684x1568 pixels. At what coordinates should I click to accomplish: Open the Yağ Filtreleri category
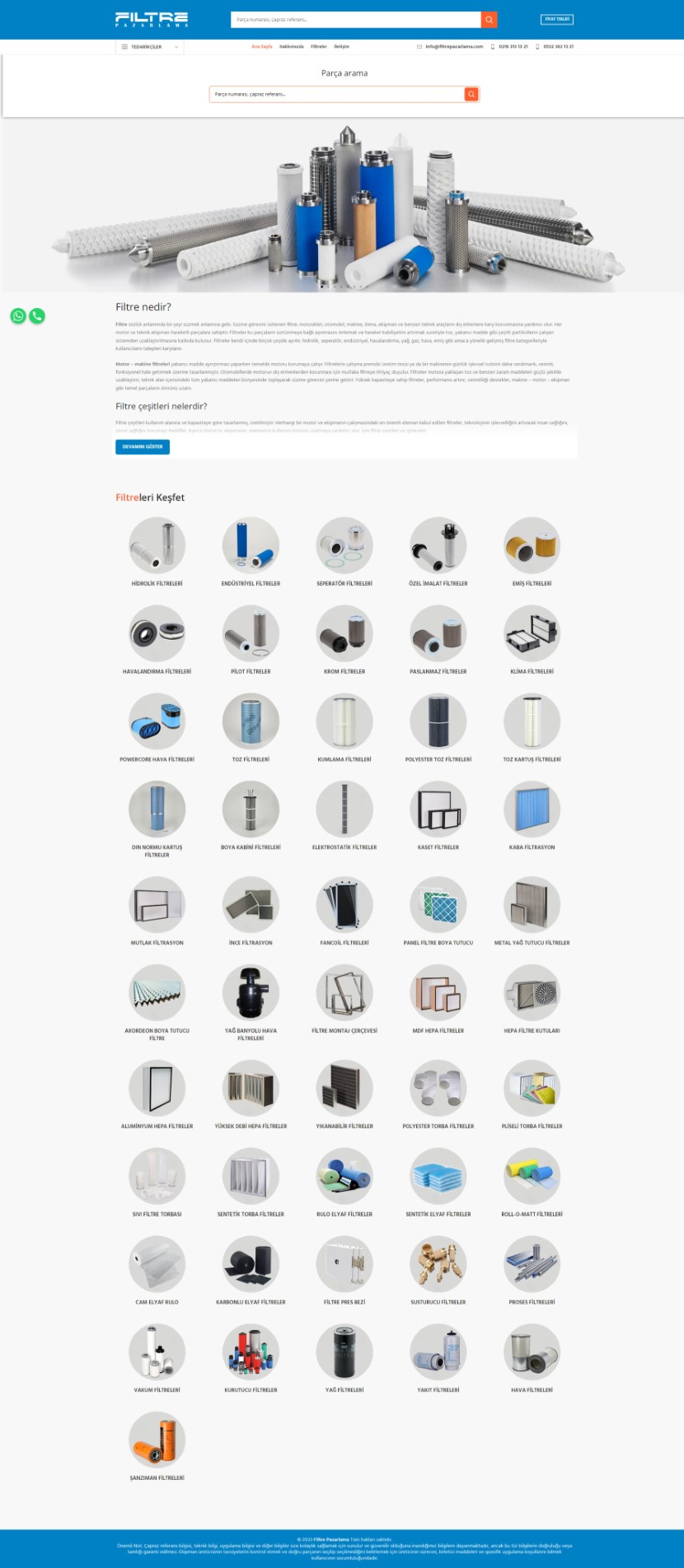pos(344,1358)
